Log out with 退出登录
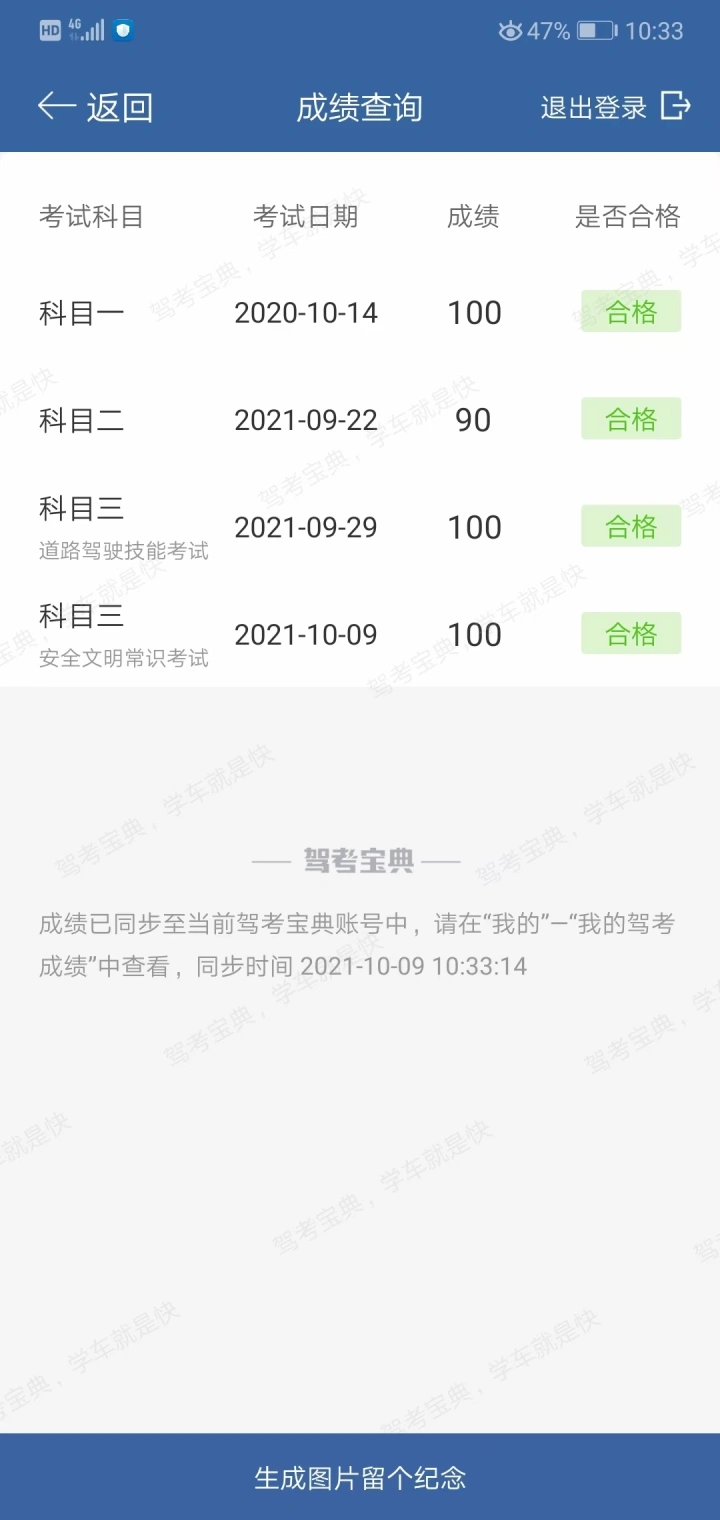 click(616, 107)
